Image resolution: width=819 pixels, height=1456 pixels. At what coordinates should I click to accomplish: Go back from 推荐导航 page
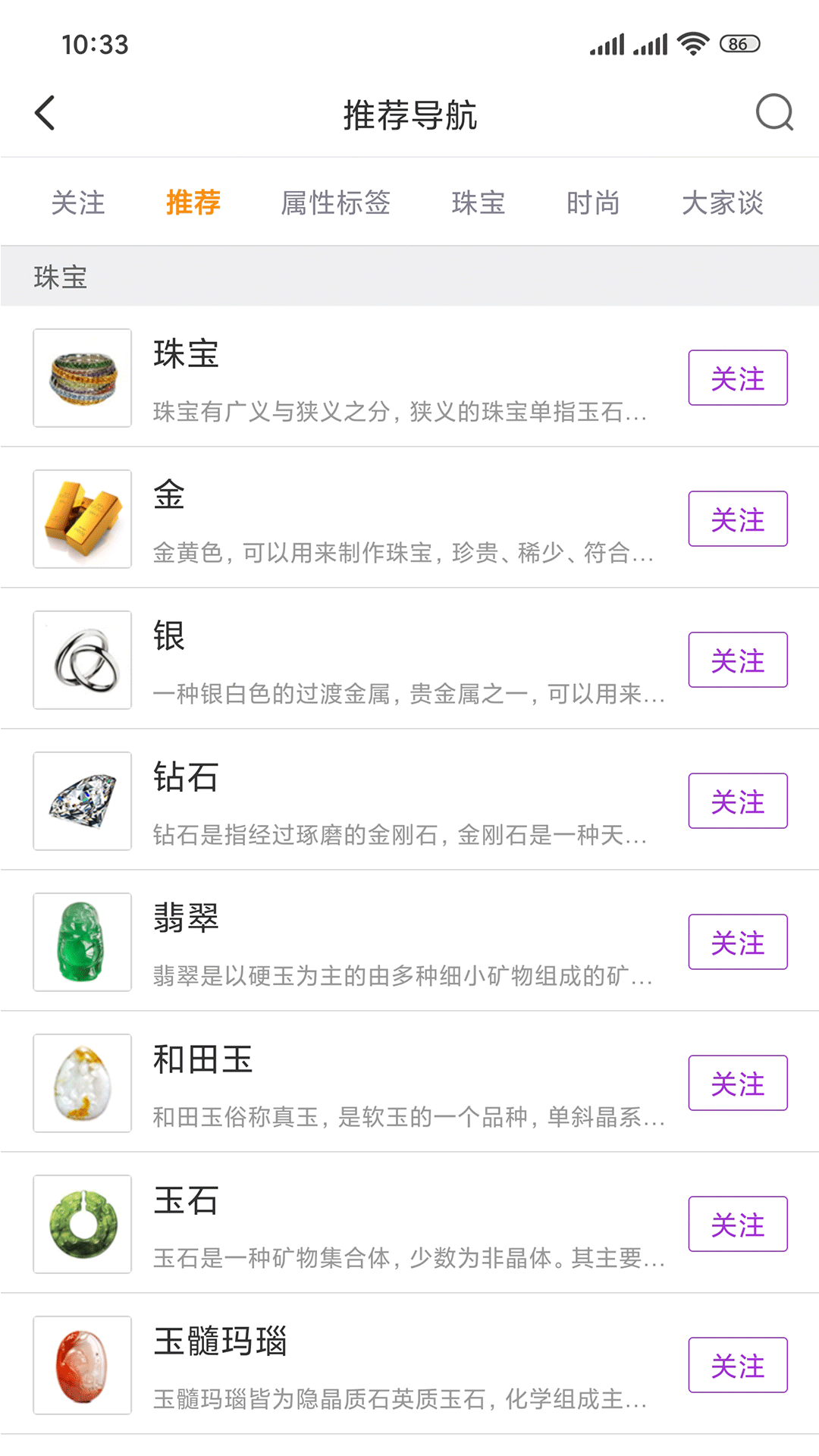pos(45,114)
